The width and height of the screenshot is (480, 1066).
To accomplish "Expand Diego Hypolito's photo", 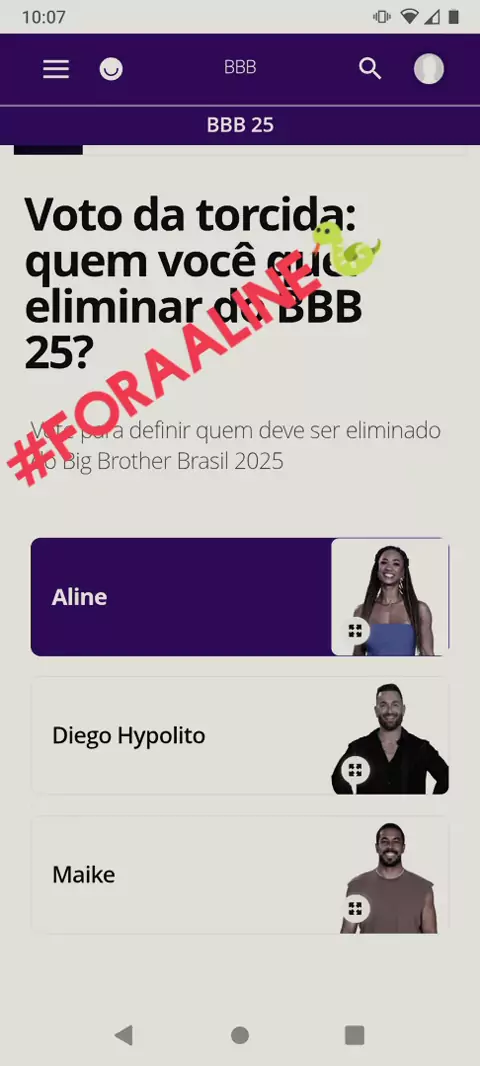I will (x=355, y=770).
